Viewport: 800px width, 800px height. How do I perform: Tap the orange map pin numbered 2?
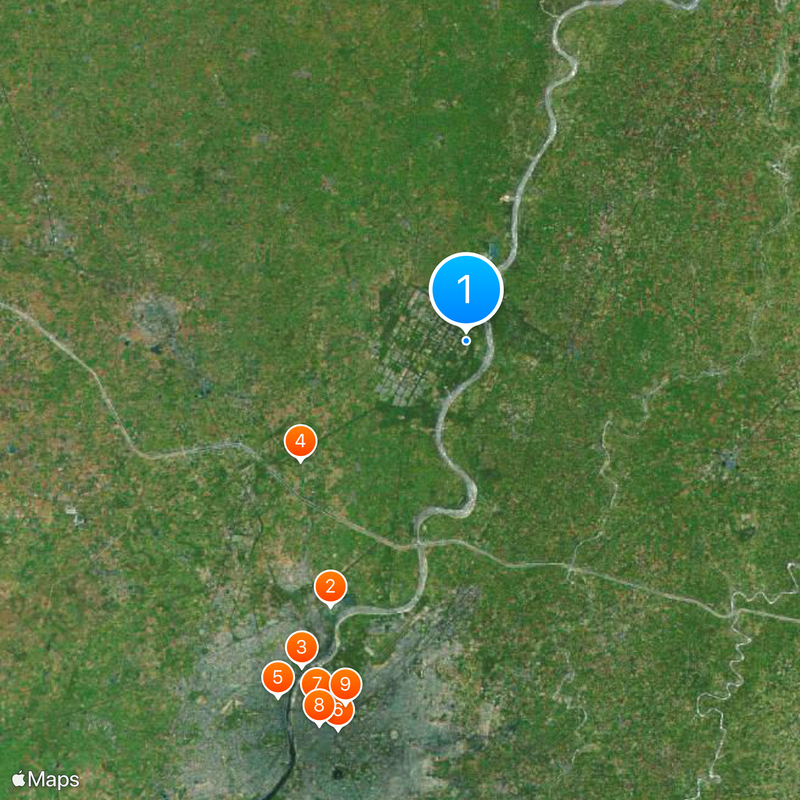point(331,587)
